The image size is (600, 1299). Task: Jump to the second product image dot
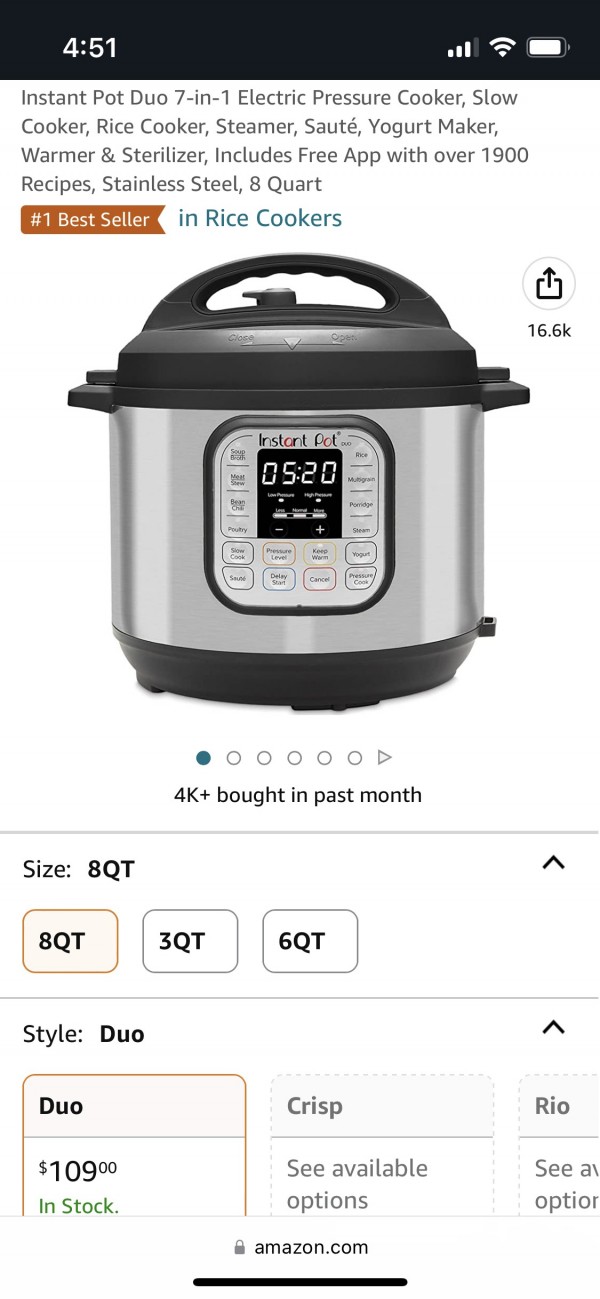[x=234, y=758]
